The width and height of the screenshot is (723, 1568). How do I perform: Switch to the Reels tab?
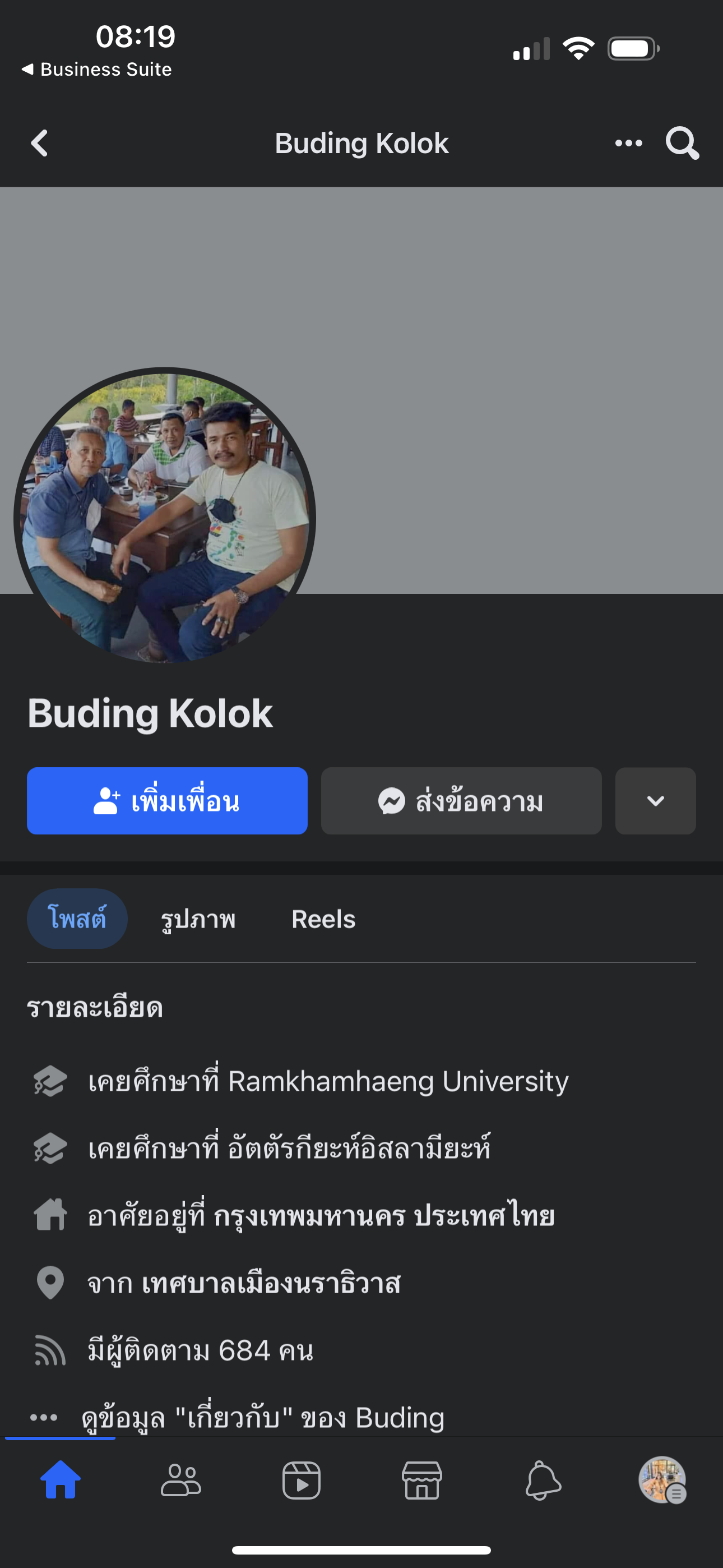click(323, 919)
